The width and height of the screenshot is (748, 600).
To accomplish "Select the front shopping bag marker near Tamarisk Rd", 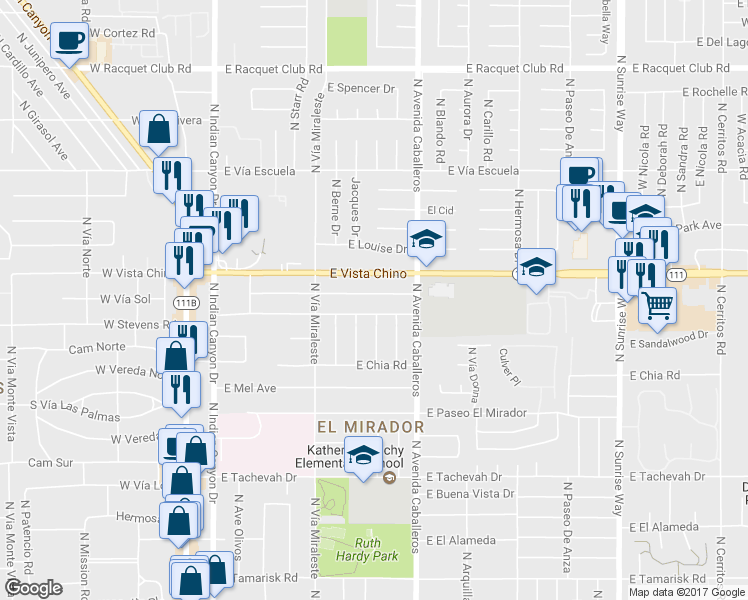I will click(190, 580).
